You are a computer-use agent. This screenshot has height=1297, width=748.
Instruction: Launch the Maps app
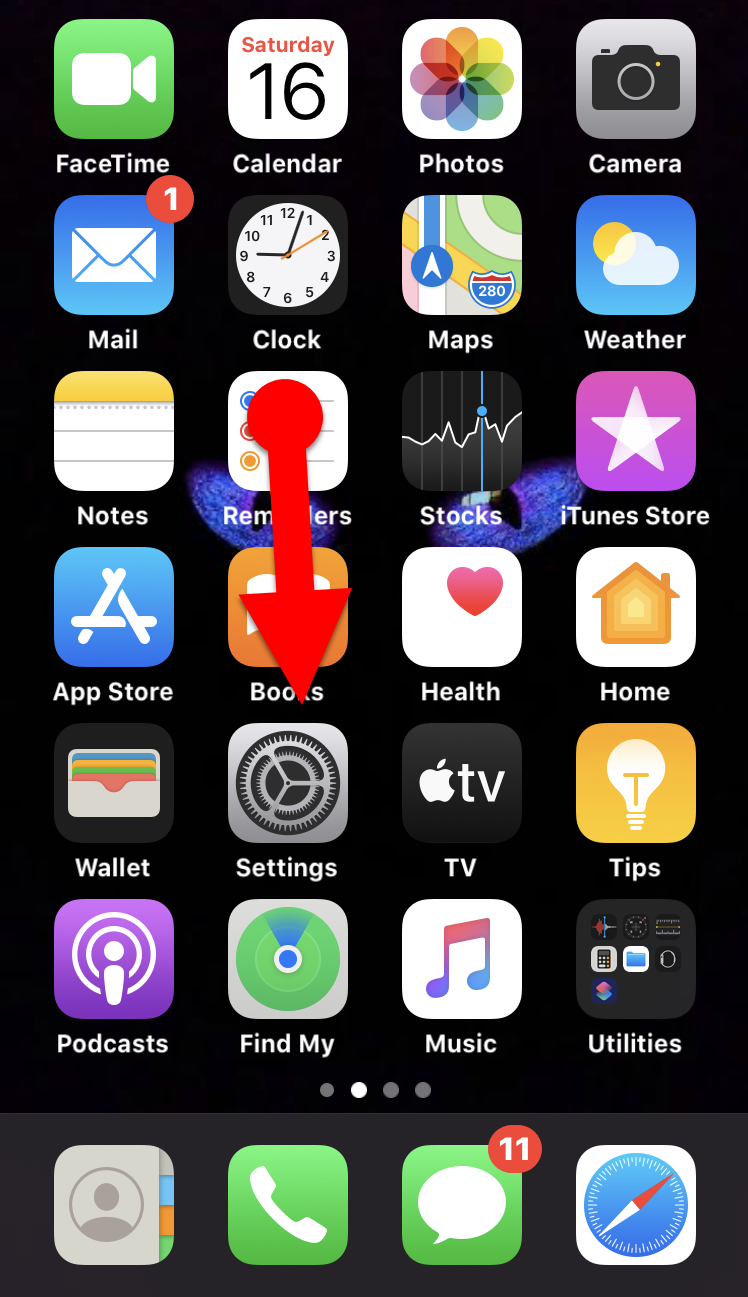[461, 255]
